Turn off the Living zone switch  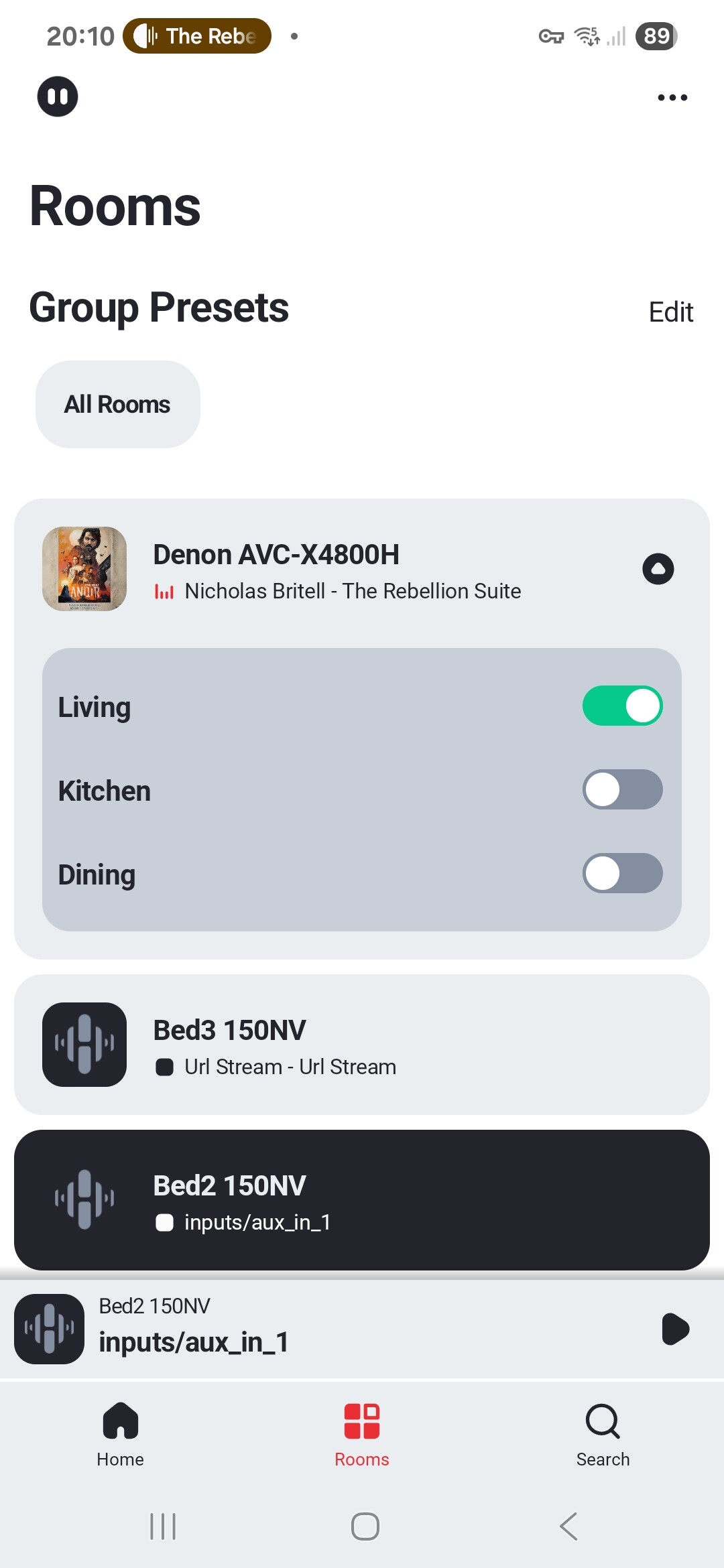(x=622, y=706)
